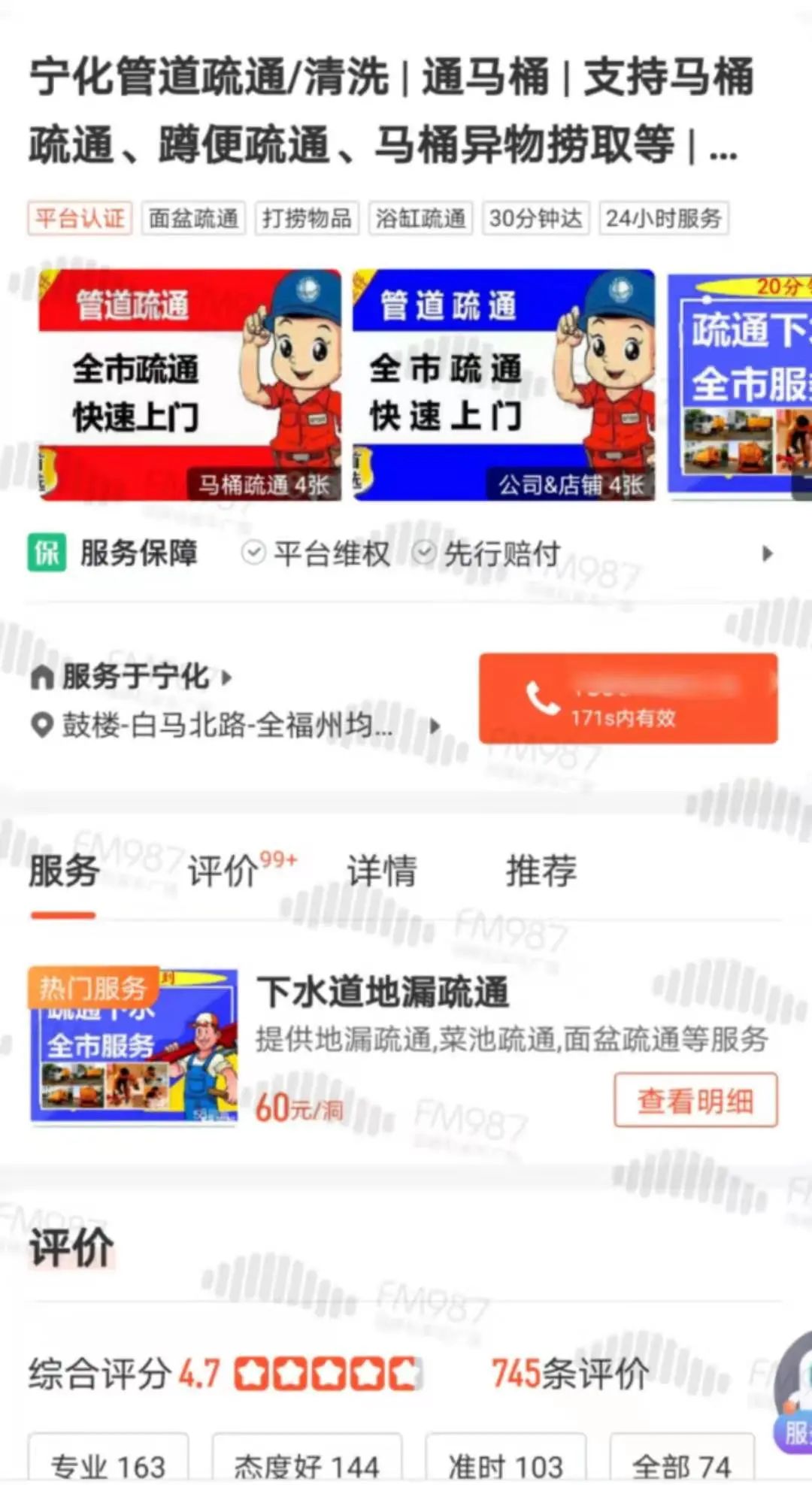The width and height of the screenshot is (812, 1485).
Task: Filter reviews by 专业 163
Action: pyautogui.click(x=108, y=1465)
